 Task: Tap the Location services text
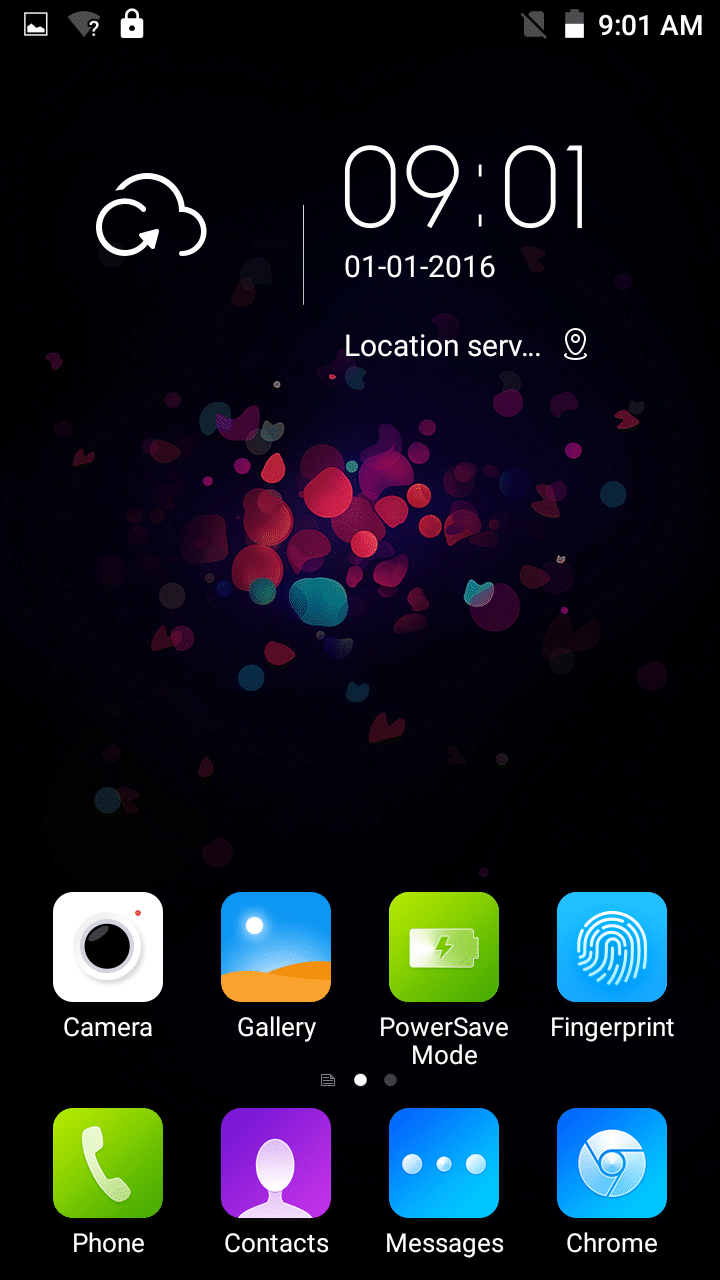[443, 346]
